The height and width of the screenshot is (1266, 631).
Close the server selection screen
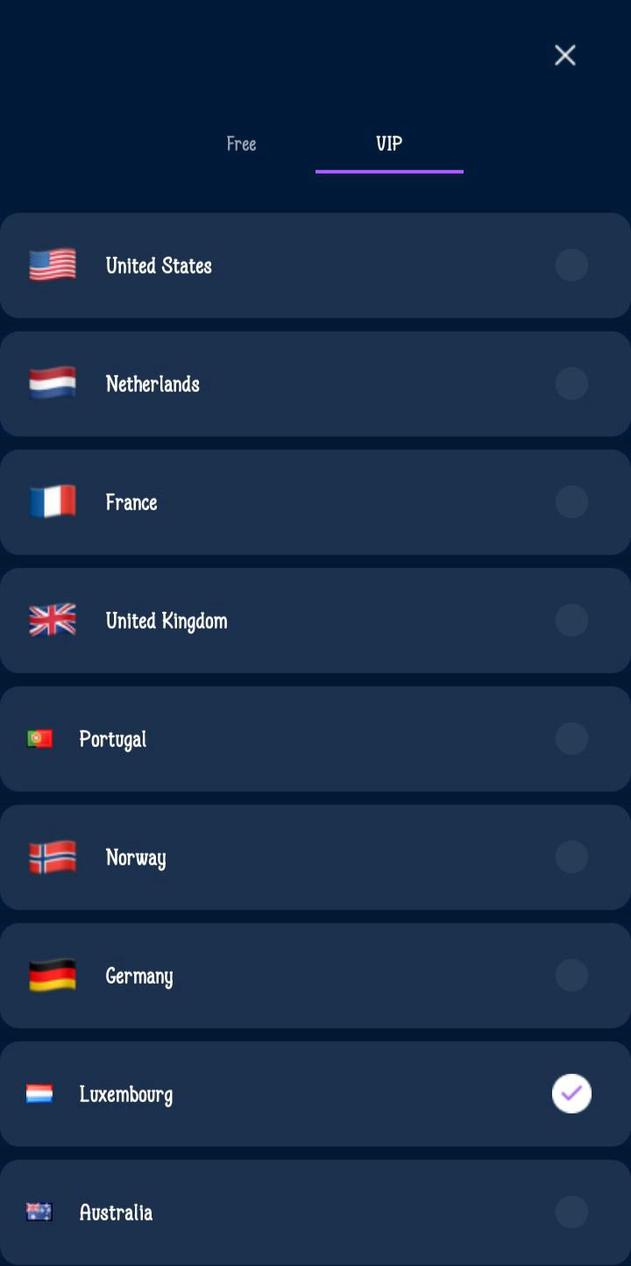pyautogui.click(x=565, y=55)
